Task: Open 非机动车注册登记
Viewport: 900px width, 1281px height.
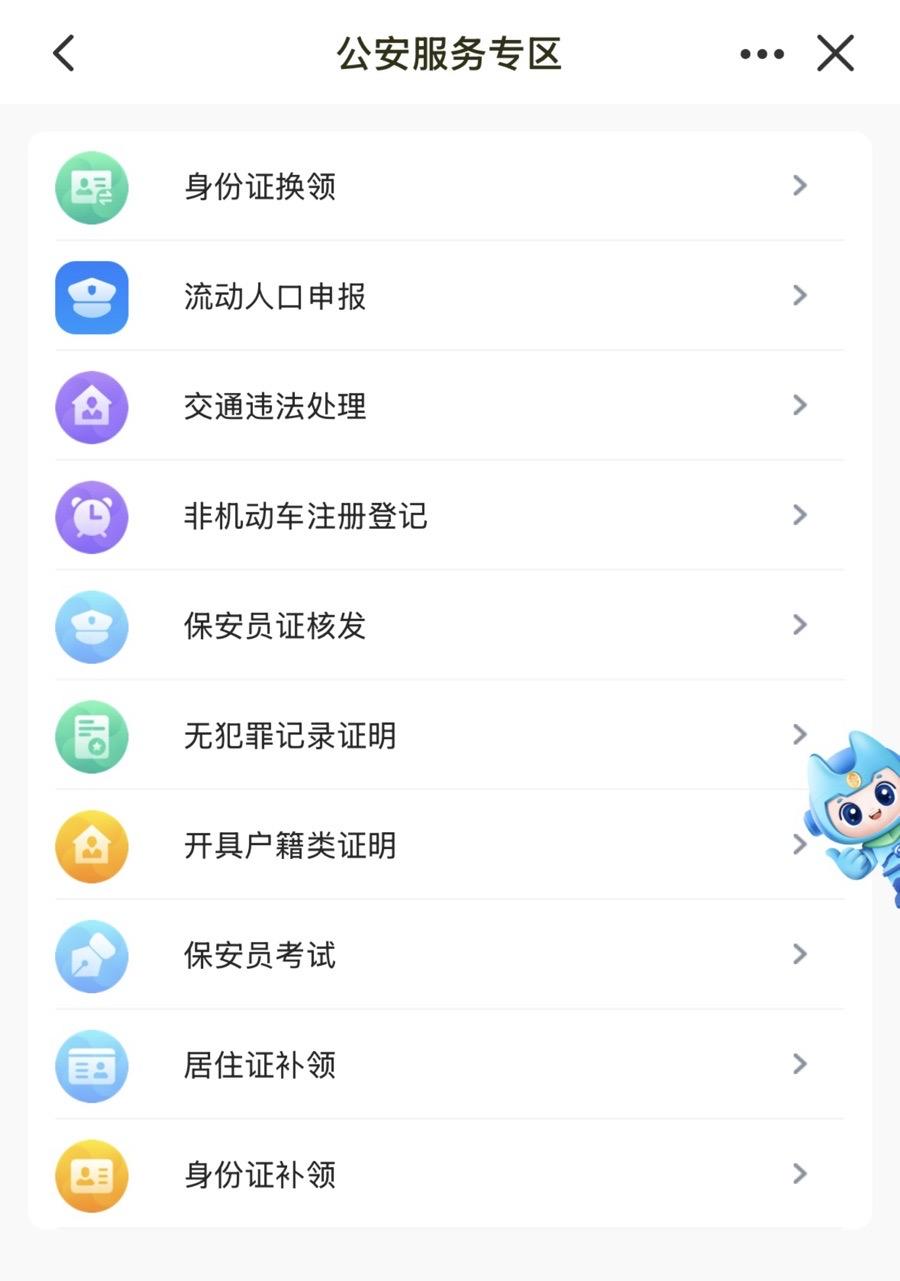Action: [450, 516]
